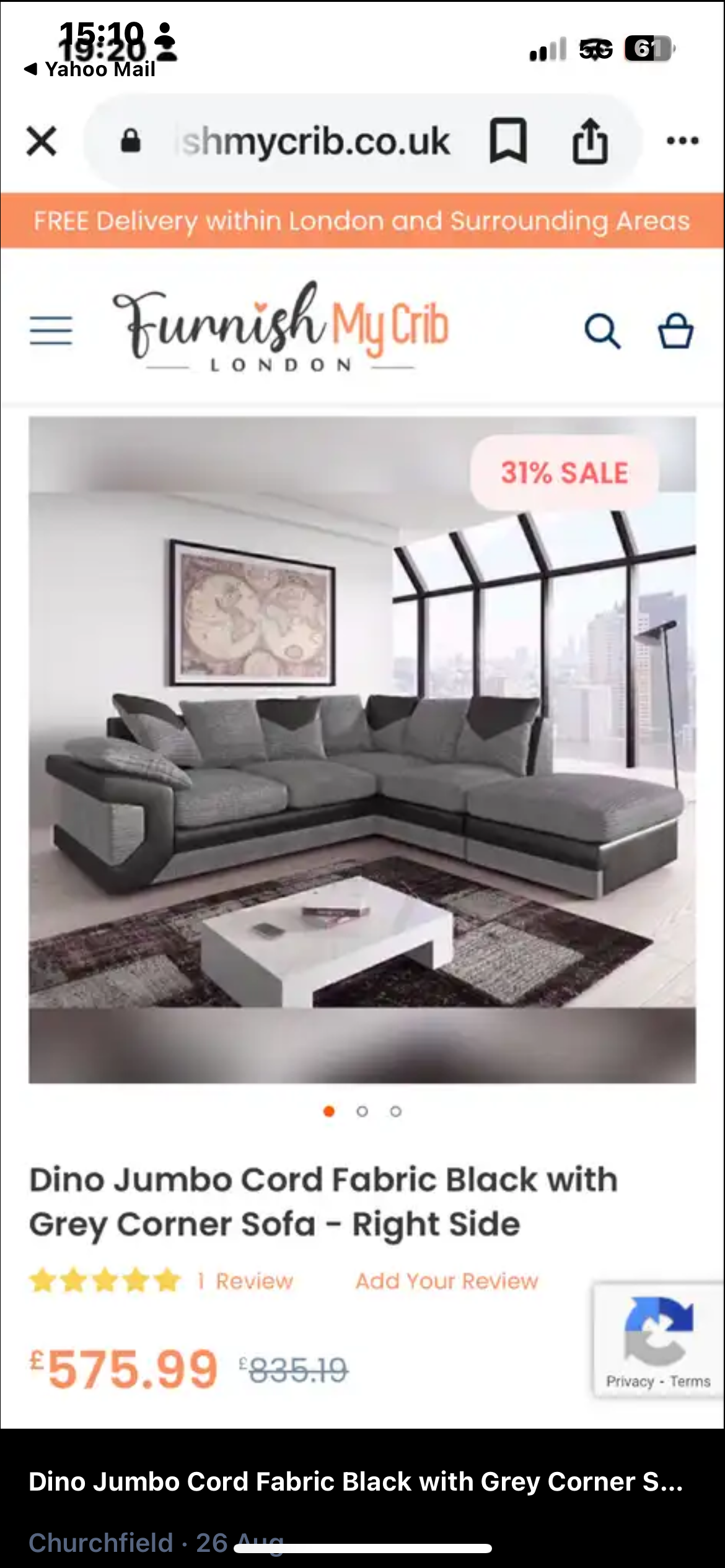Open the browser's three-dot overflow menu

[x=682, y=141]
